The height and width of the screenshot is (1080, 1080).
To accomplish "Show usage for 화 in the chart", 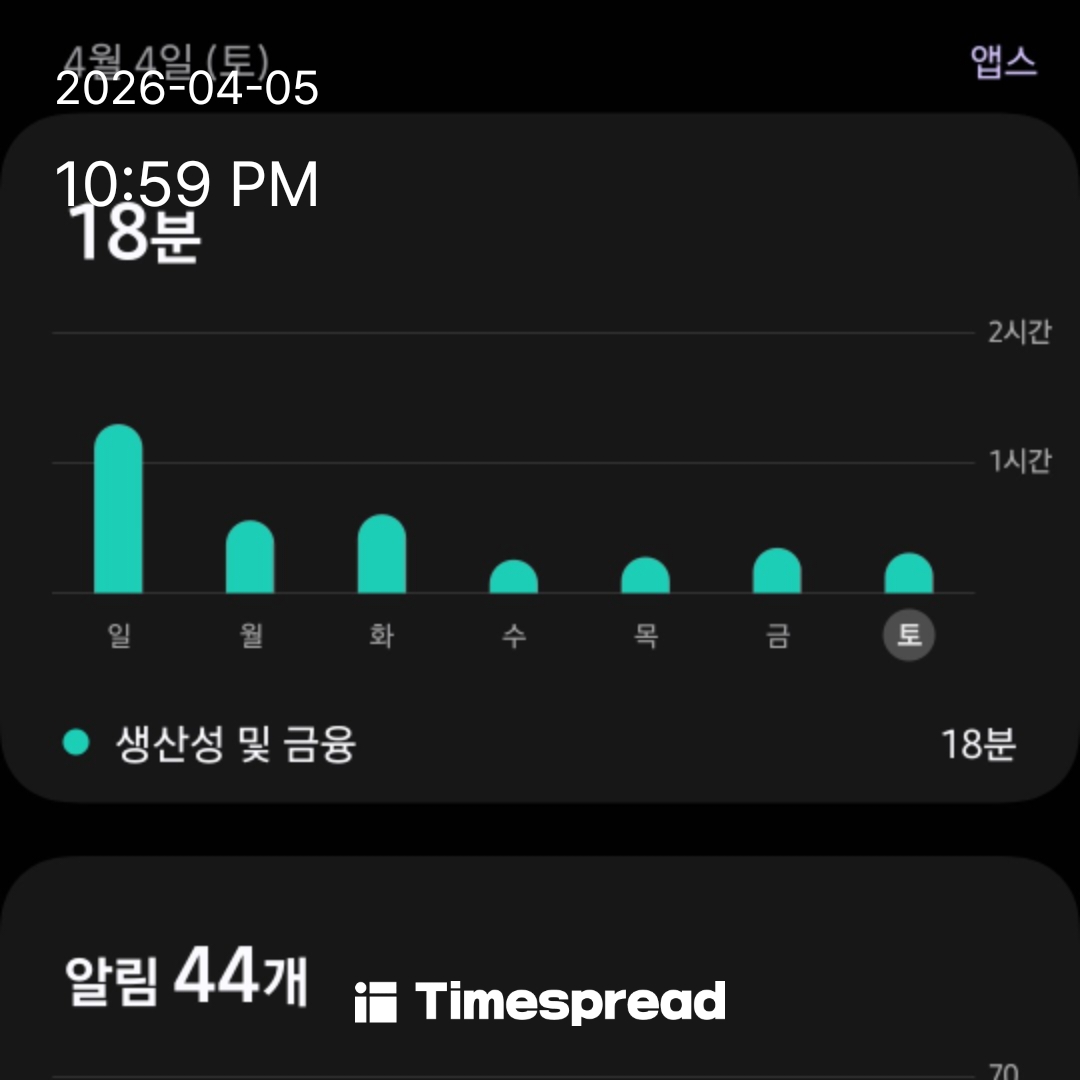I will 382,555.
